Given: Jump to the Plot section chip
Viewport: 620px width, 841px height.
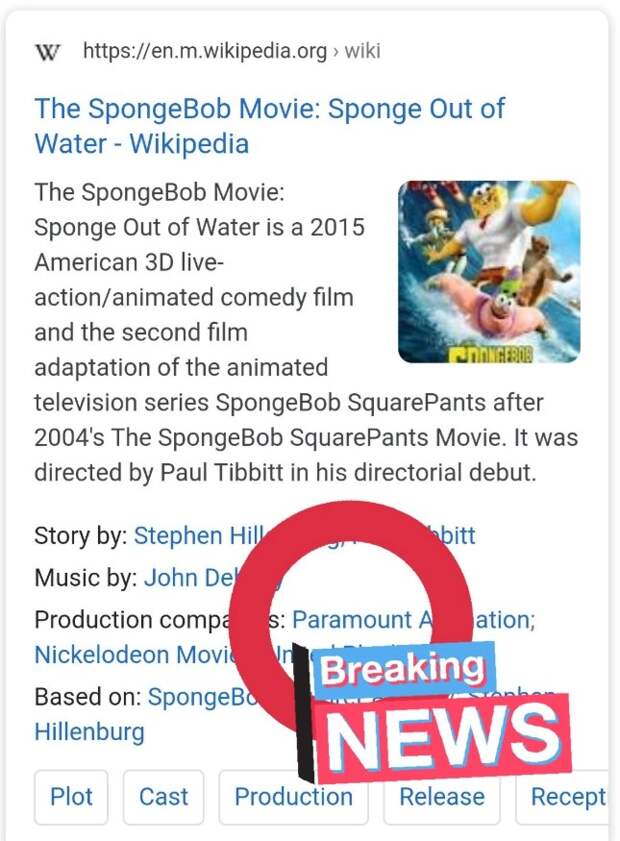Looking at the screenshot, I should (71, 797).
